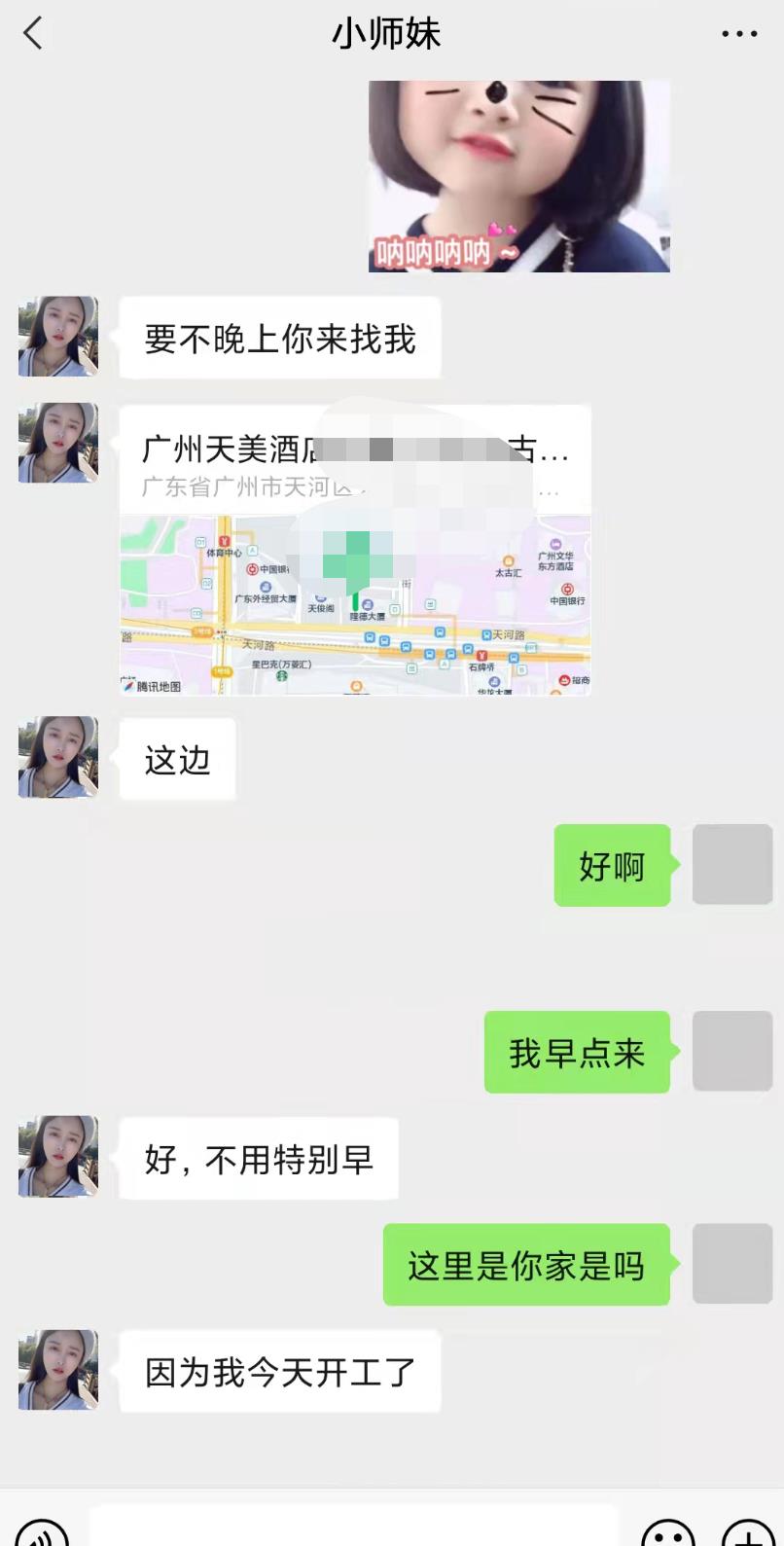Focus the message text field
Viewport: 784px width, 1546px height.
coord(353,1528)
